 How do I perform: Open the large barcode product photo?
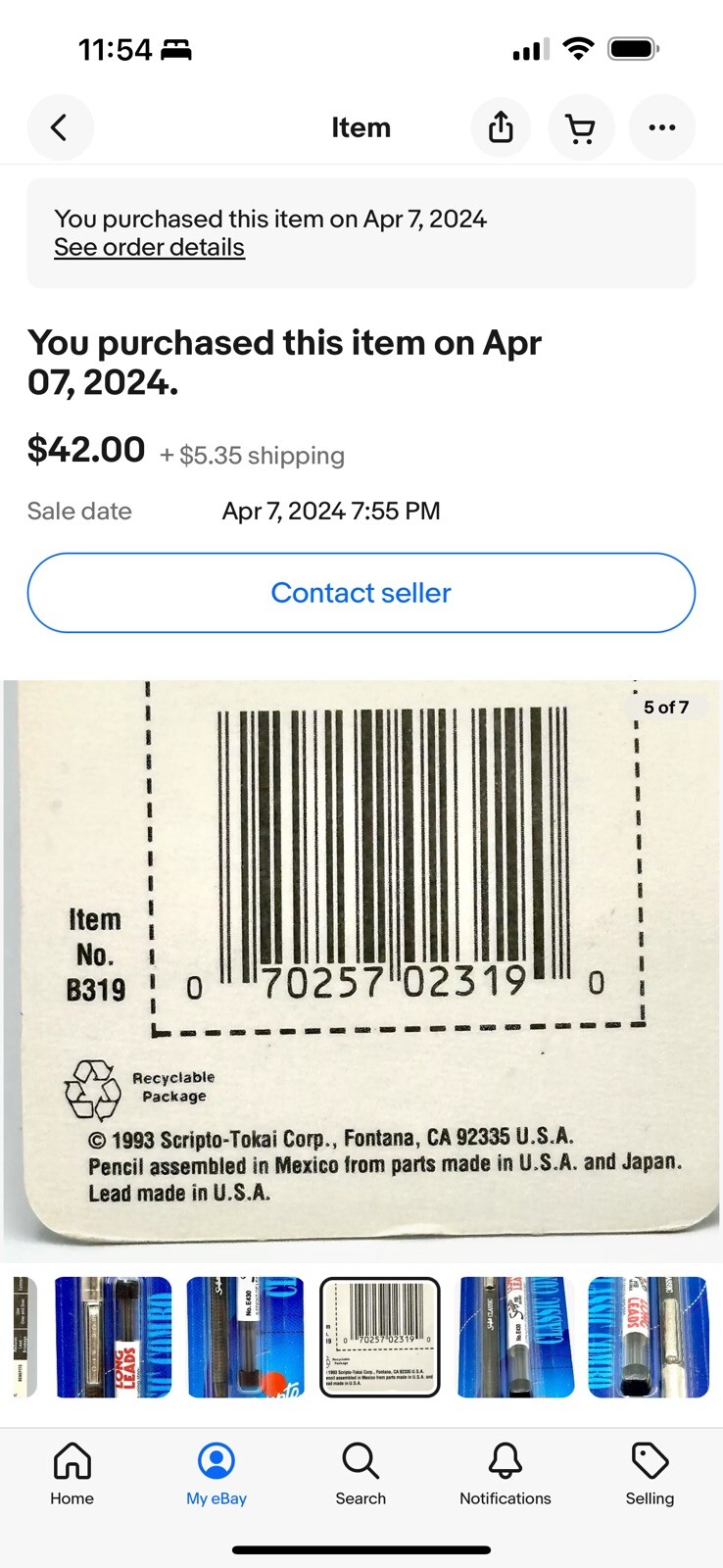coord(361,970)
